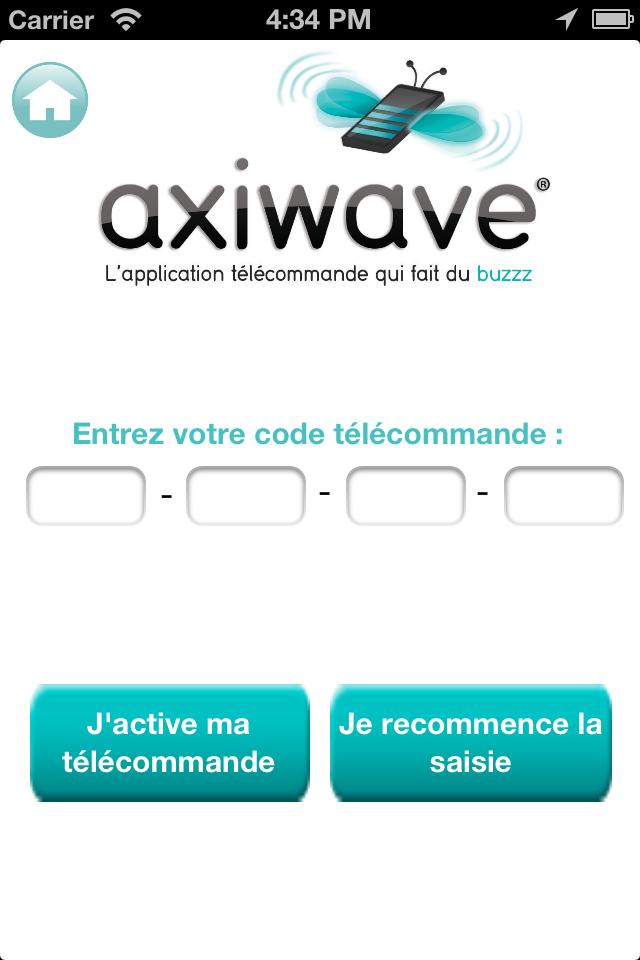Go to the home screen via house icon
640x960 pixels.
[50, 101]
